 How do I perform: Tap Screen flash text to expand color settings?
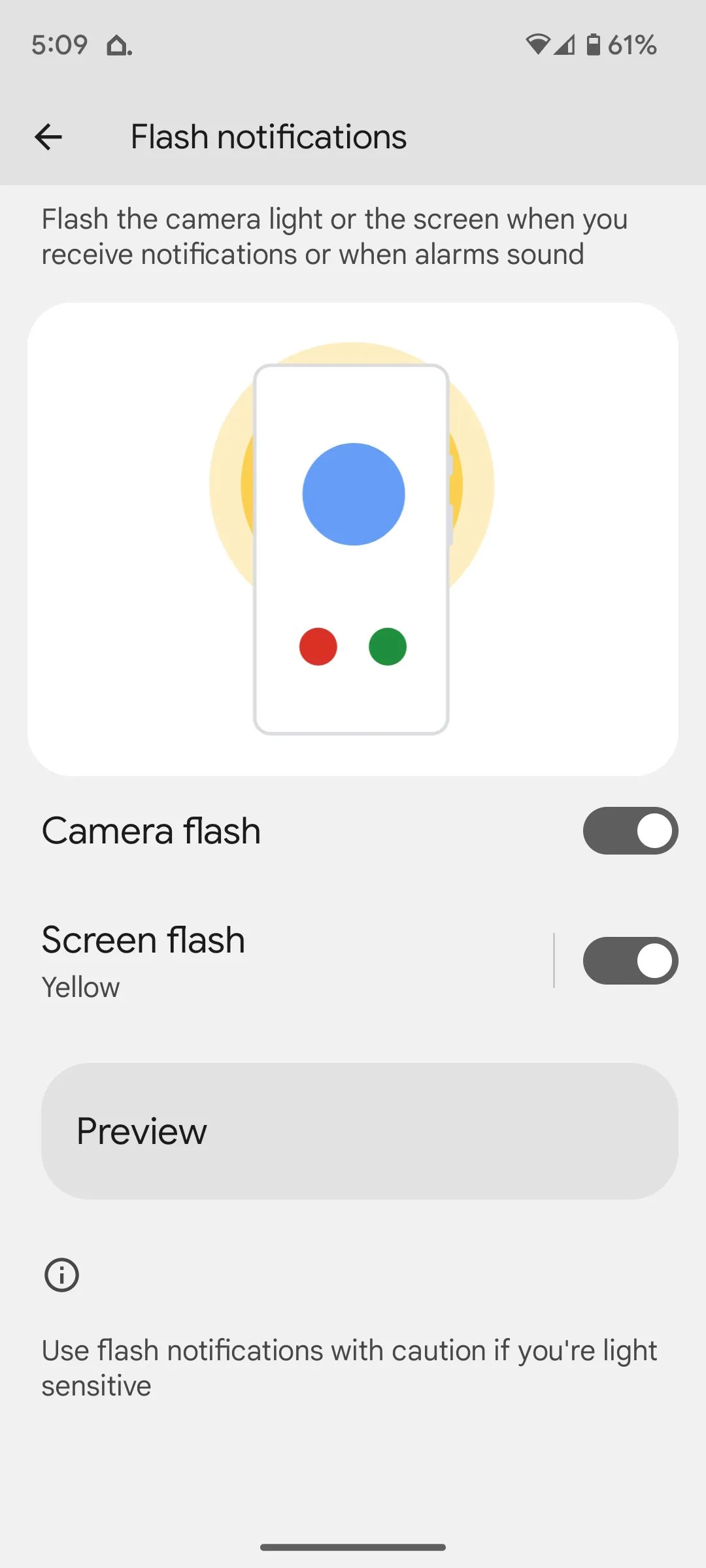[143, 939]
